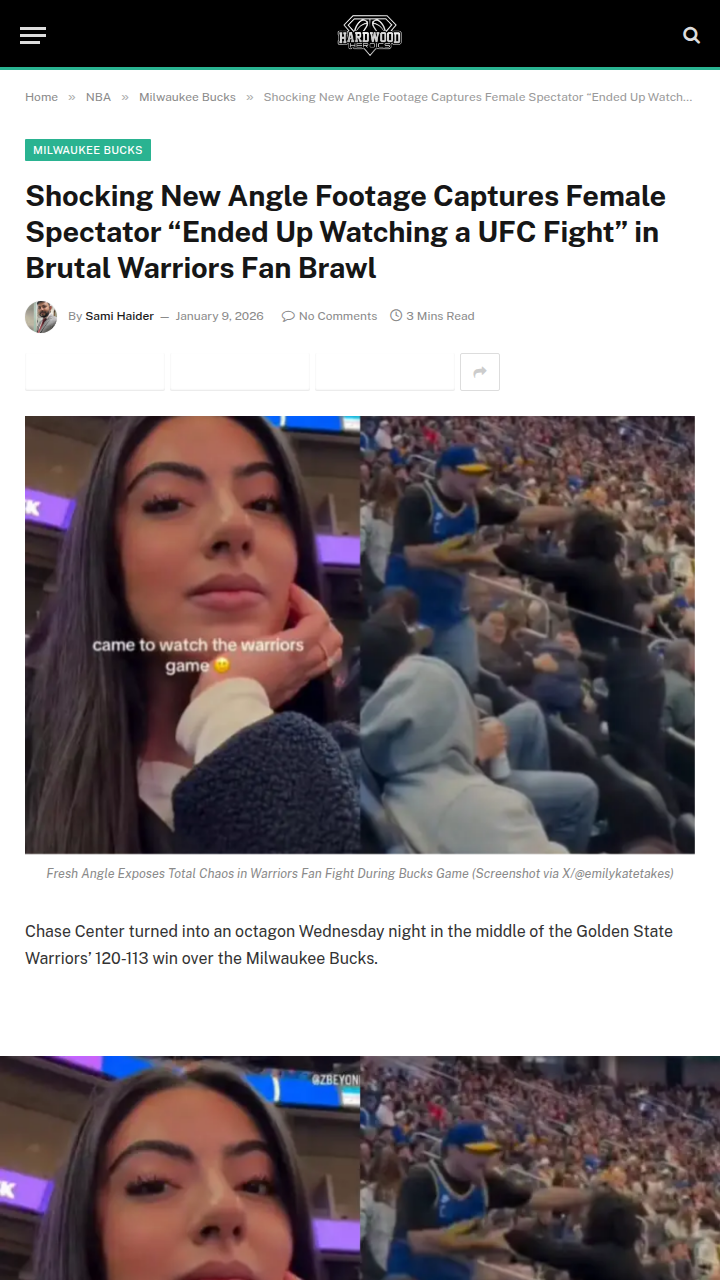Tap the Hardwood Heroics logo
The width and height of the screenshot is (720, 1280).
[369, 35]
